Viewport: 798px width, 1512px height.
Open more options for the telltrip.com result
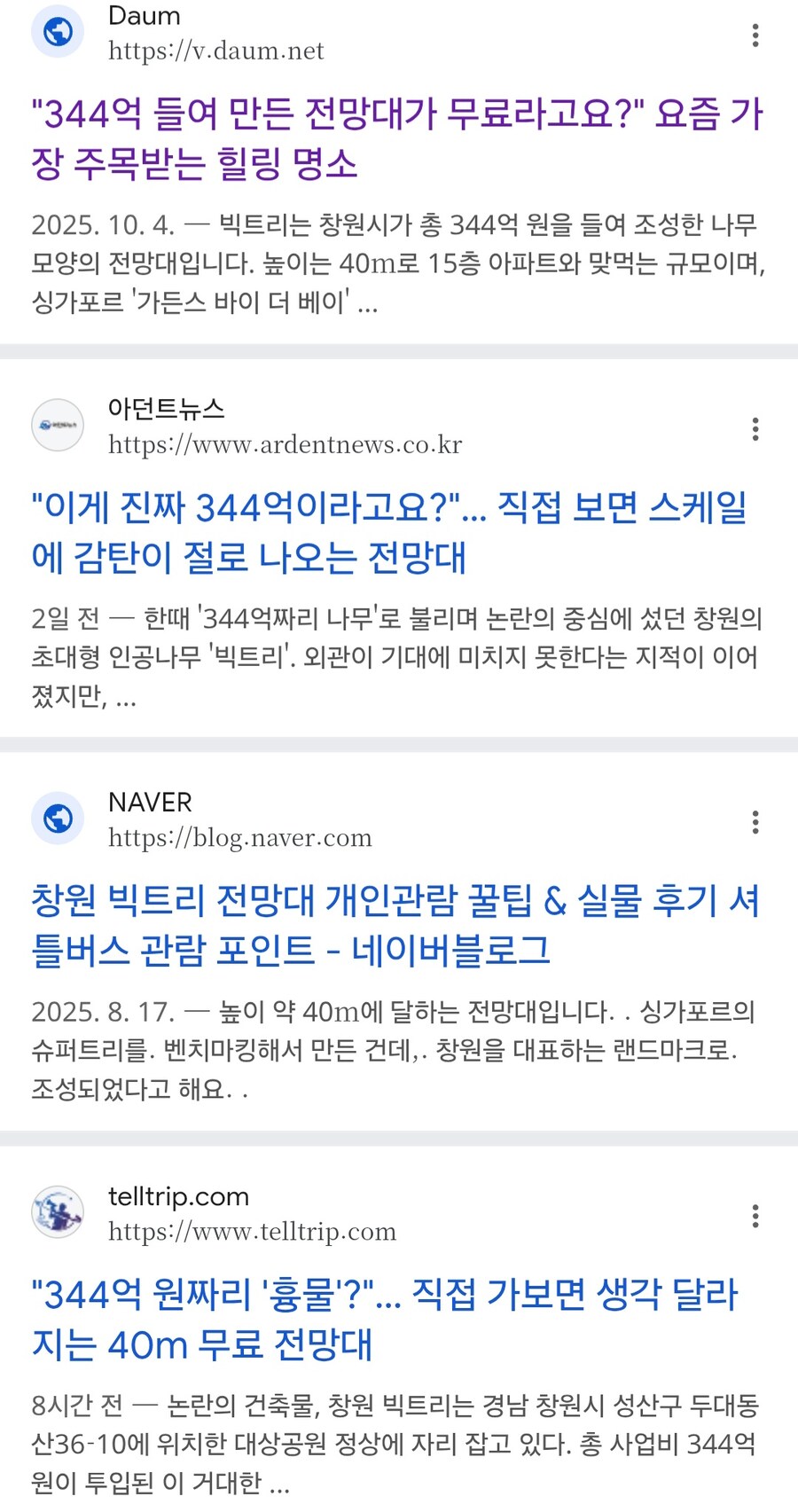coord(755,1216)
